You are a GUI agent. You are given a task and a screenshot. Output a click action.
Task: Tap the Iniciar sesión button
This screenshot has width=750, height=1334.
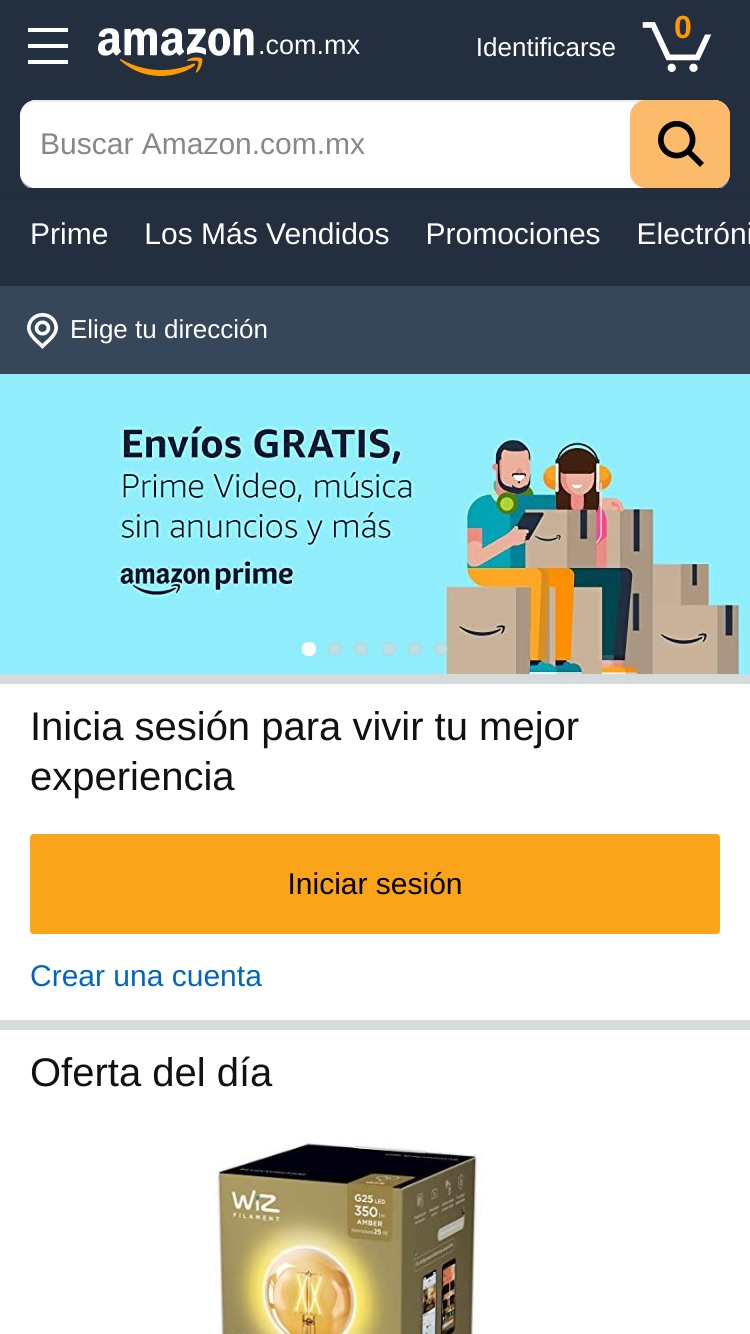[x=375, y=884]
